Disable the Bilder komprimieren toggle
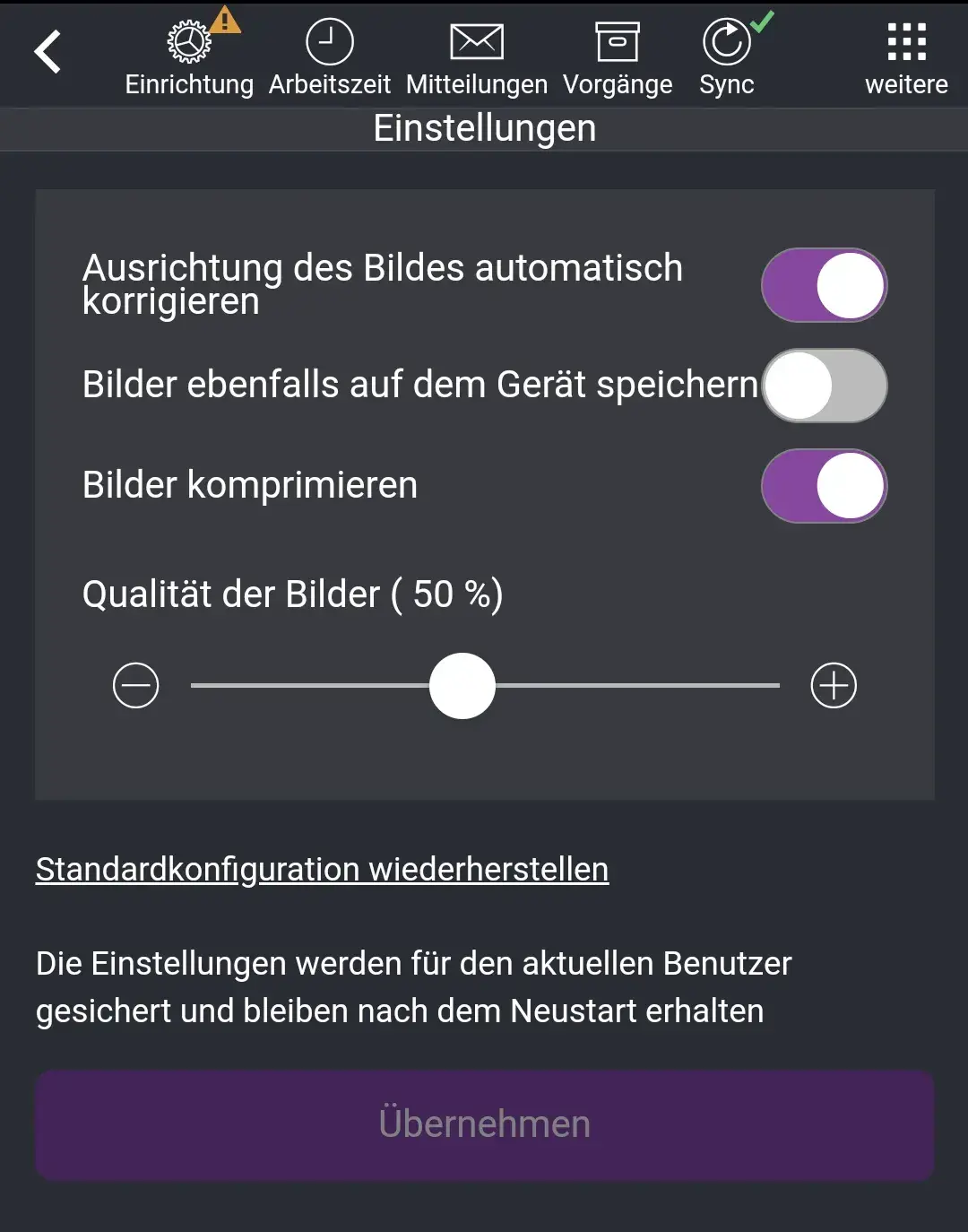Screen dimensions: 968x1232 point(824,484)
